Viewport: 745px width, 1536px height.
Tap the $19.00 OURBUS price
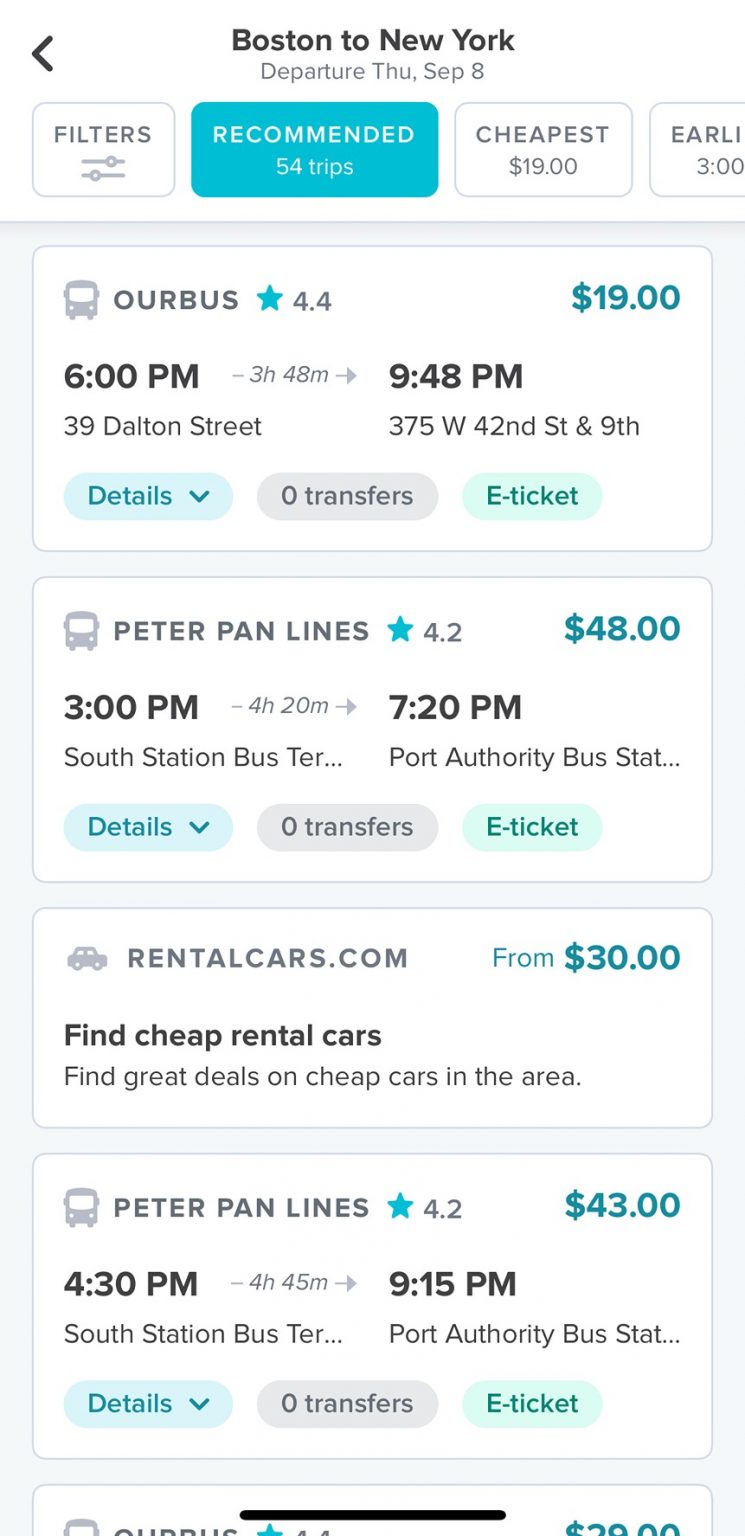point(626,297)
